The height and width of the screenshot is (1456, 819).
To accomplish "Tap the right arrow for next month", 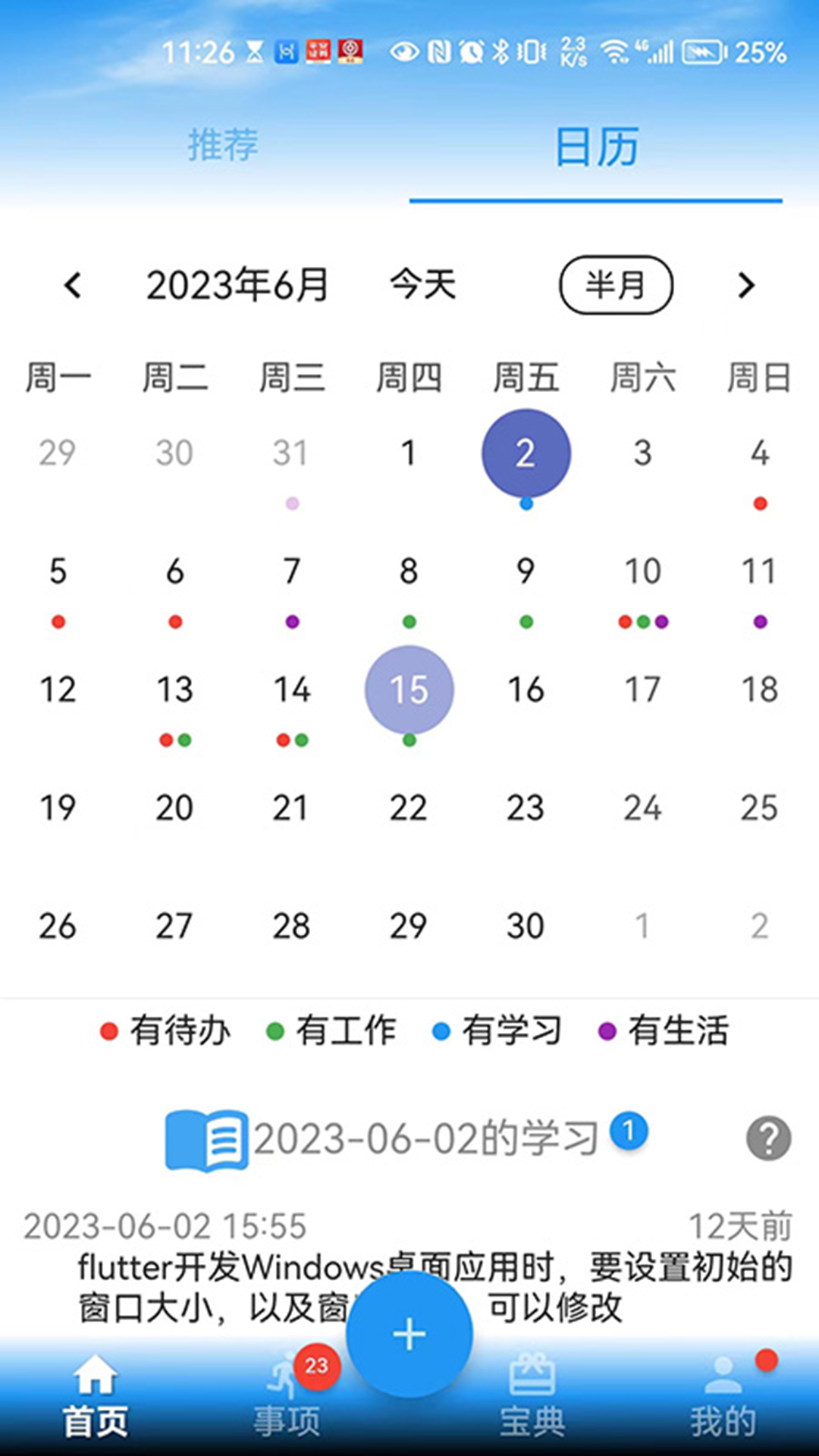I will [x=745, y=286].
